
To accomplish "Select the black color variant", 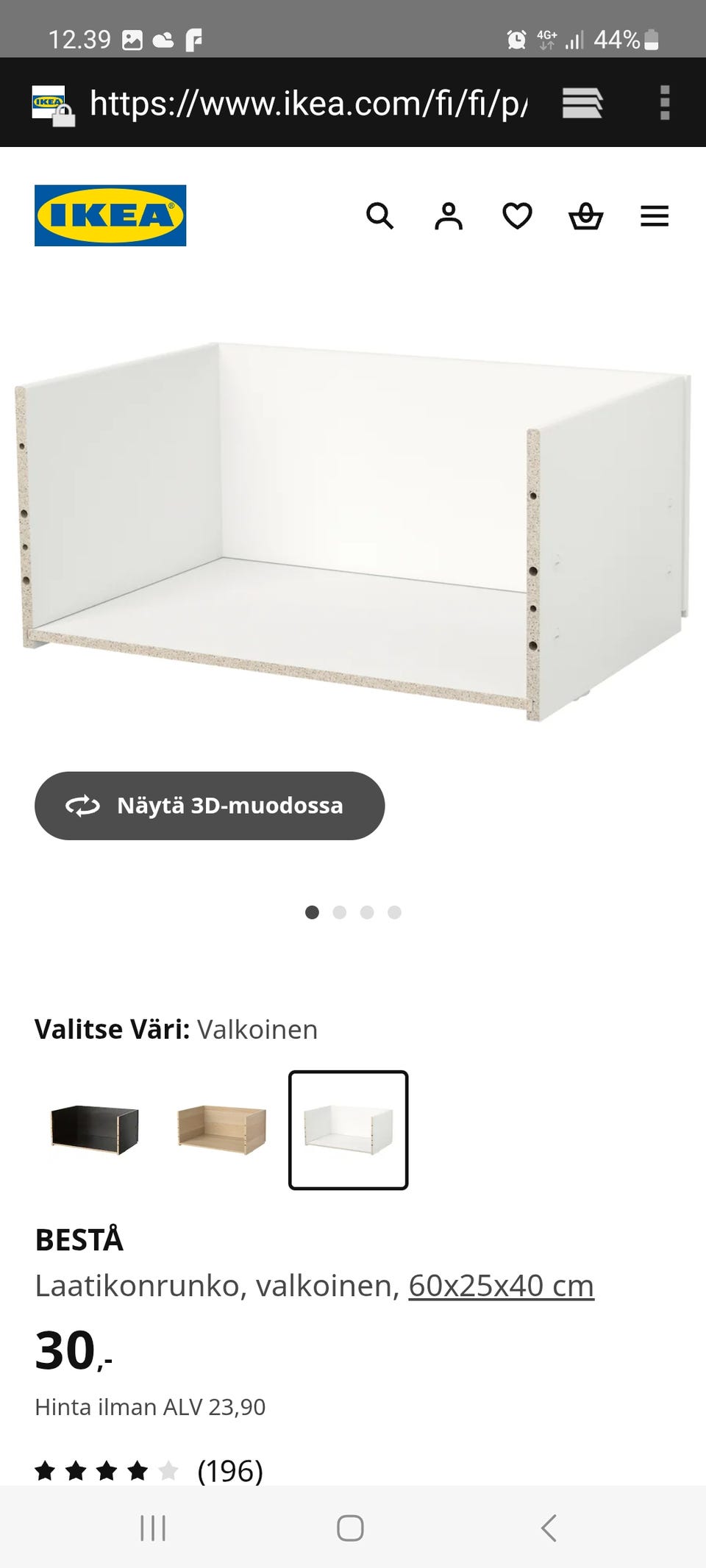I will tap(95, 1130).
